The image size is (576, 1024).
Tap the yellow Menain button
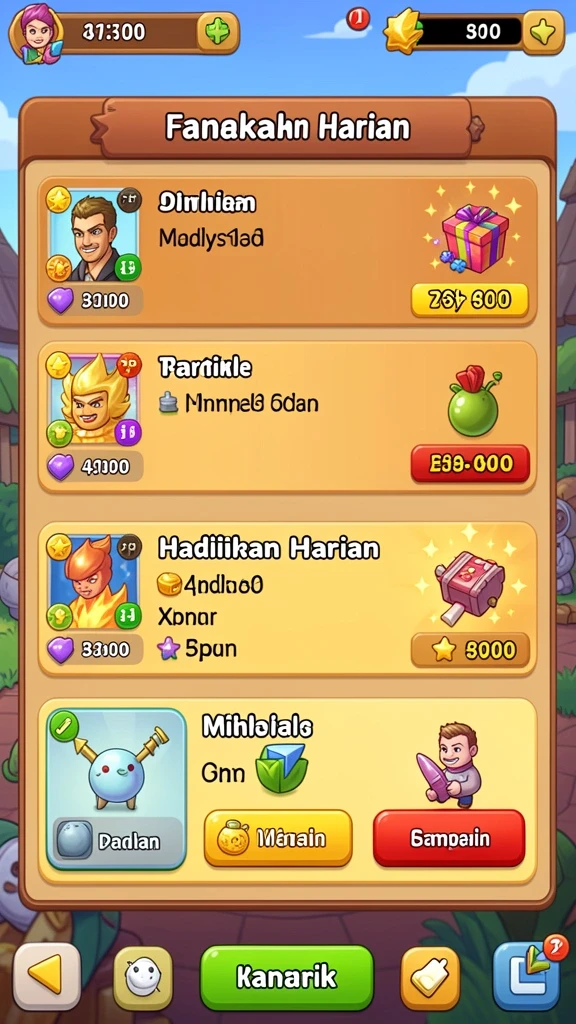coord(278,838)
